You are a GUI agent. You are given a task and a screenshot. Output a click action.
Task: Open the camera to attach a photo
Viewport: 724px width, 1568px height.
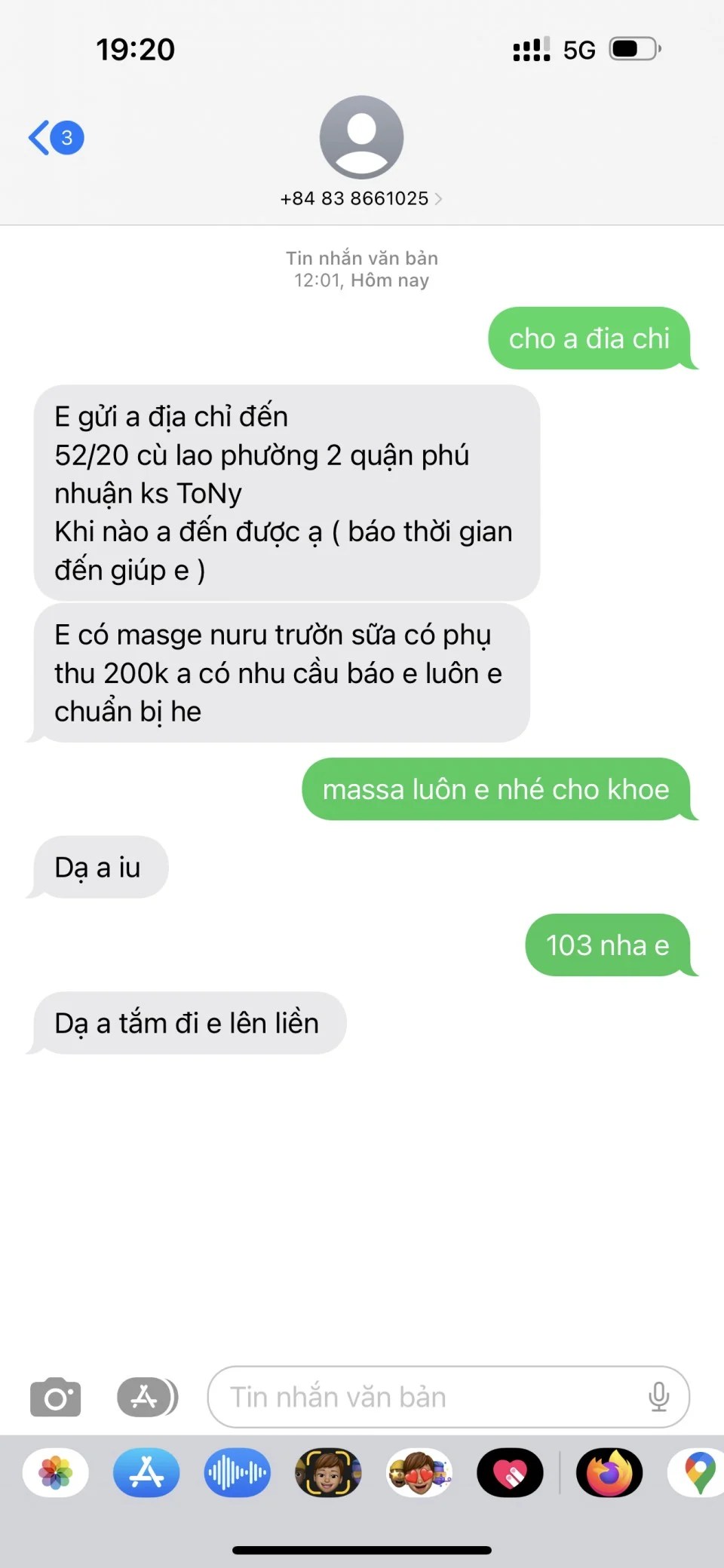point(55,1397)
